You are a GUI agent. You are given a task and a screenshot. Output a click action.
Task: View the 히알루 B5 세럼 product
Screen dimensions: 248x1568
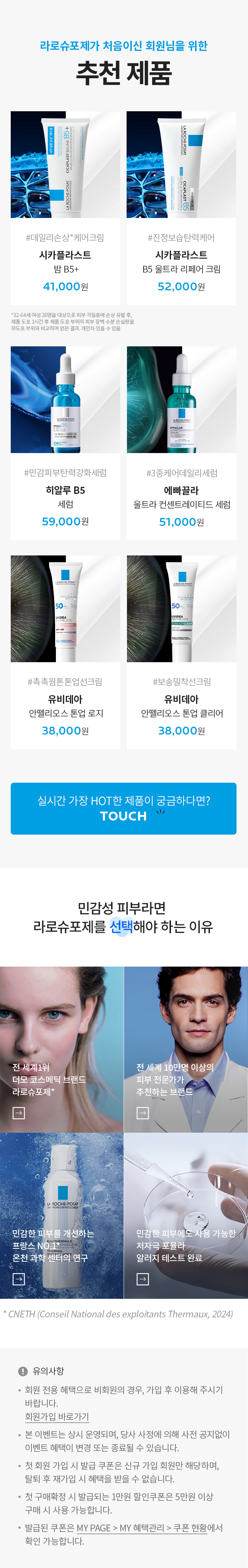(65, 443)
